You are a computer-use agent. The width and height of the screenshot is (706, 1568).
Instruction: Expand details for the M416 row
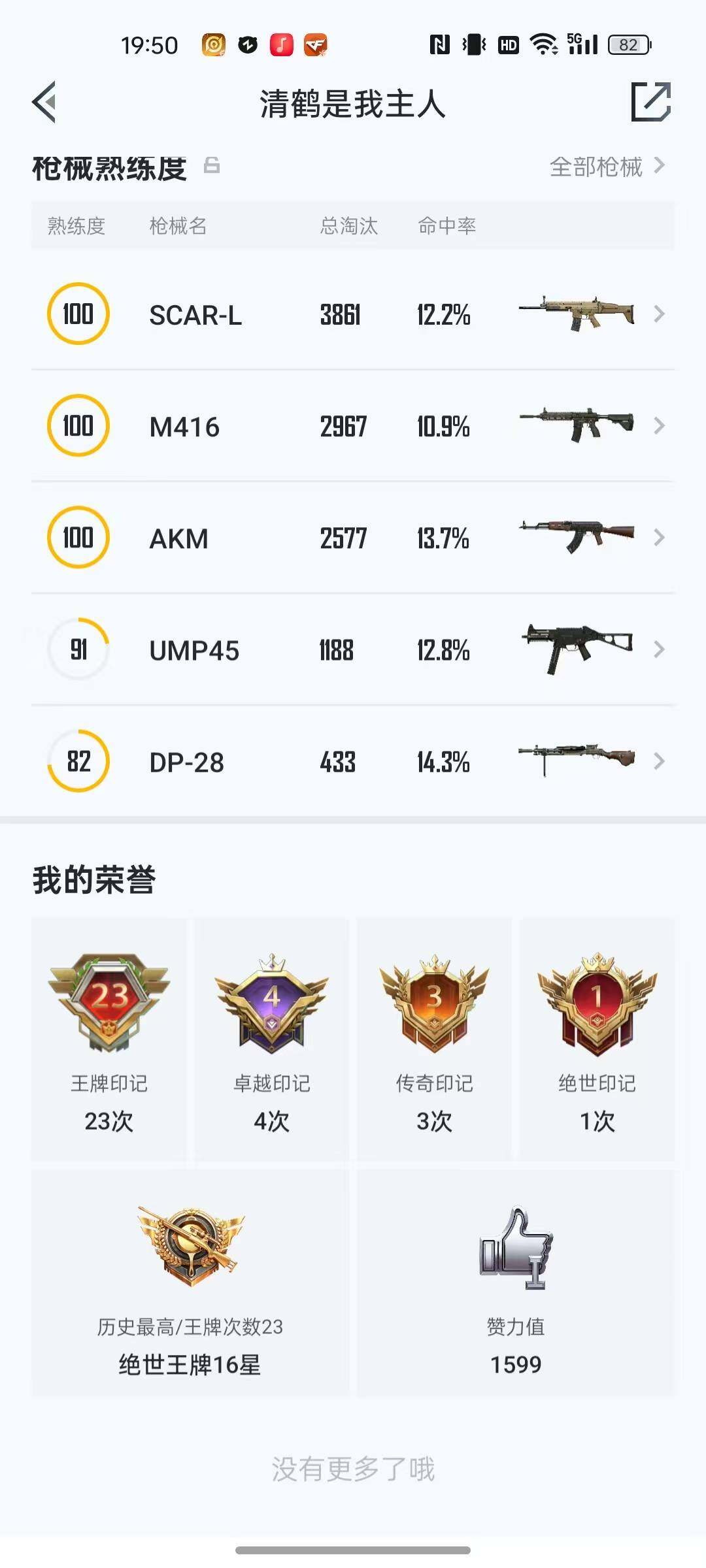pyautogui.click(x=660, y=426)
